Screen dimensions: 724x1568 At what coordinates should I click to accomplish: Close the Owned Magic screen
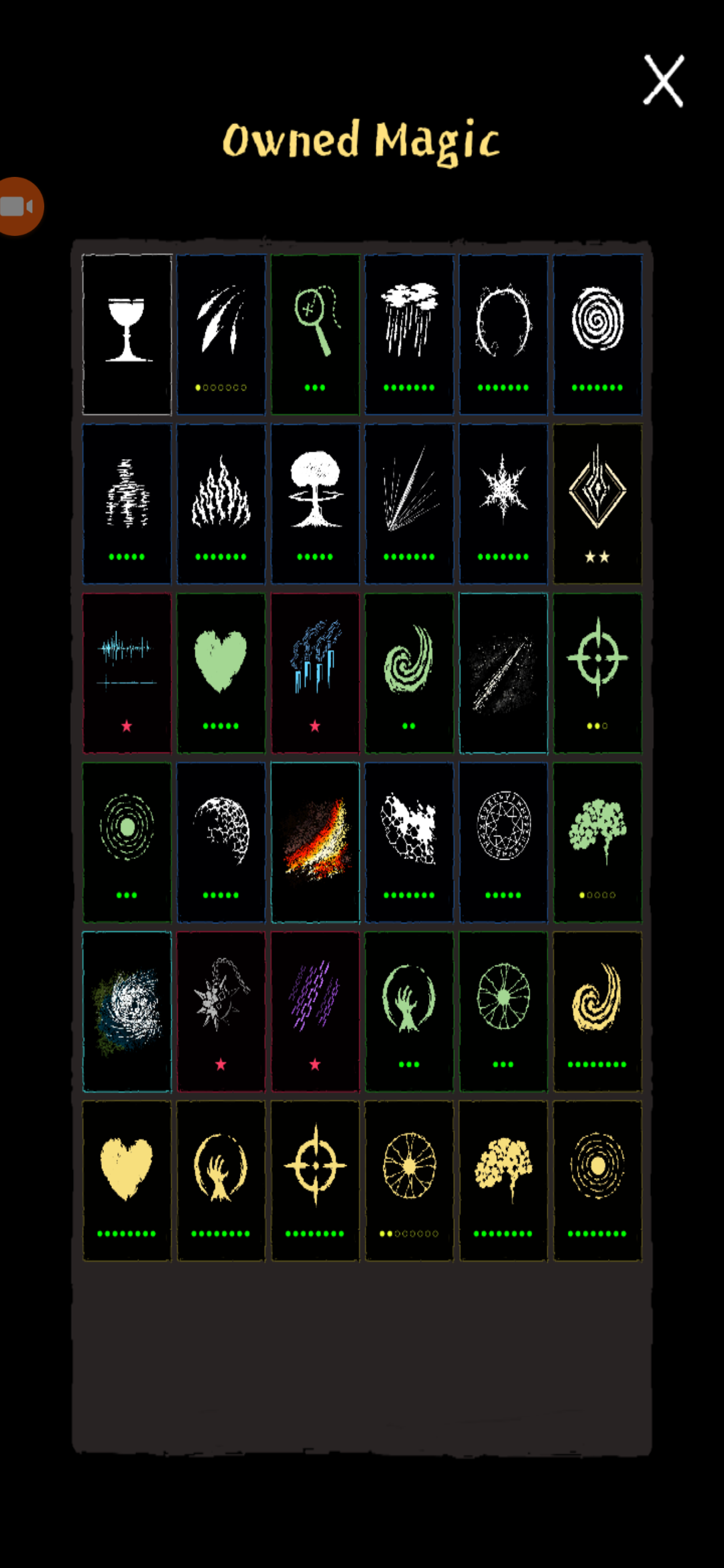(x=663, y=81)
